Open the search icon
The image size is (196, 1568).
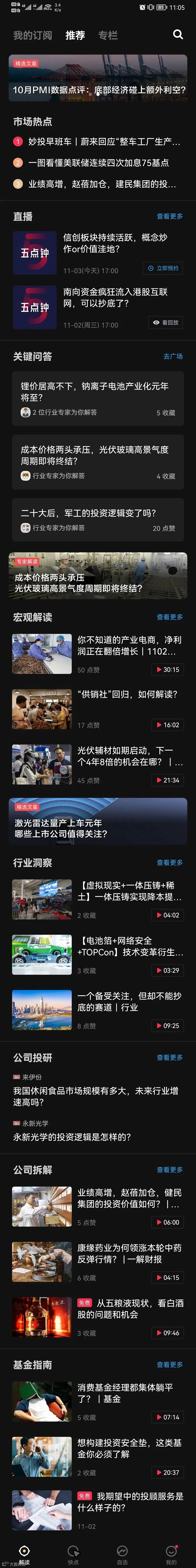[178, 35]
